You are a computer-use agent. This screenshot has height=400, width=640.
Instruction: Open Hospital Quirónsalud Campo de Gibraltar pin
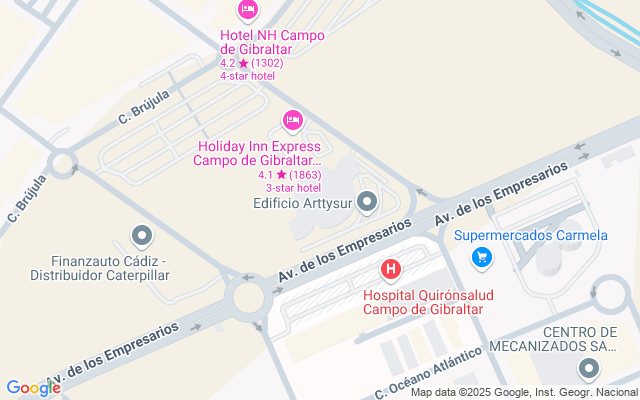[x=391, y=269]
